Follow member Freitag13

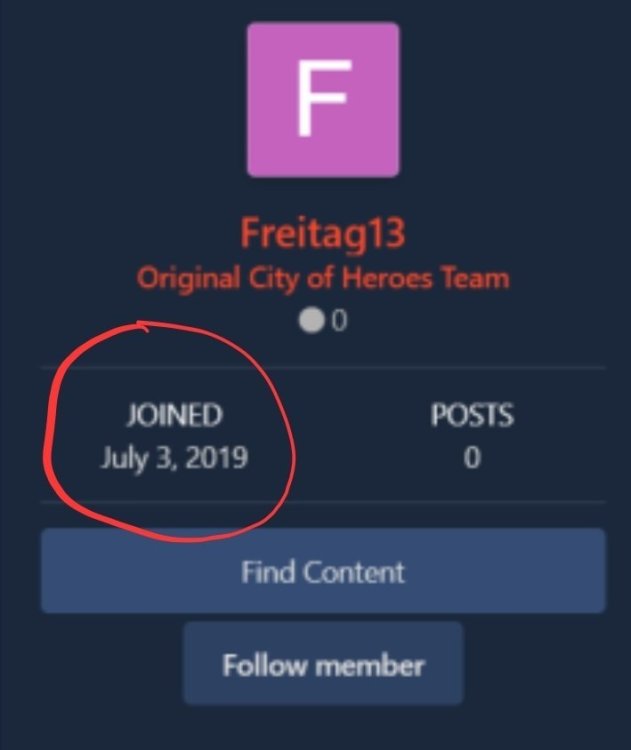323,664
